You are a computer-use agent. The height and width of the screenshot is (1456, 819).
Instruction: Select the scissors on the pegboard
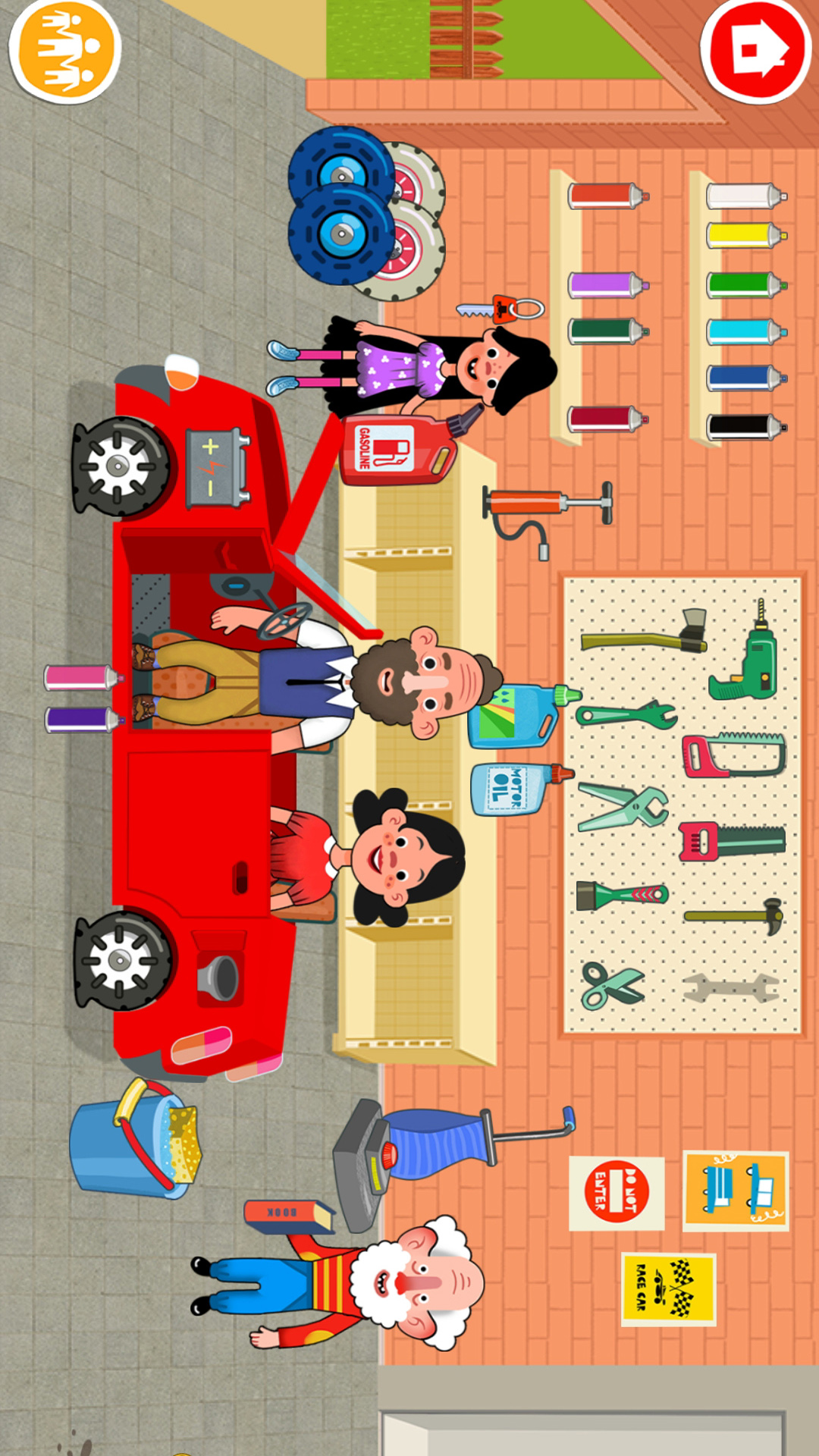pos(611,984)
